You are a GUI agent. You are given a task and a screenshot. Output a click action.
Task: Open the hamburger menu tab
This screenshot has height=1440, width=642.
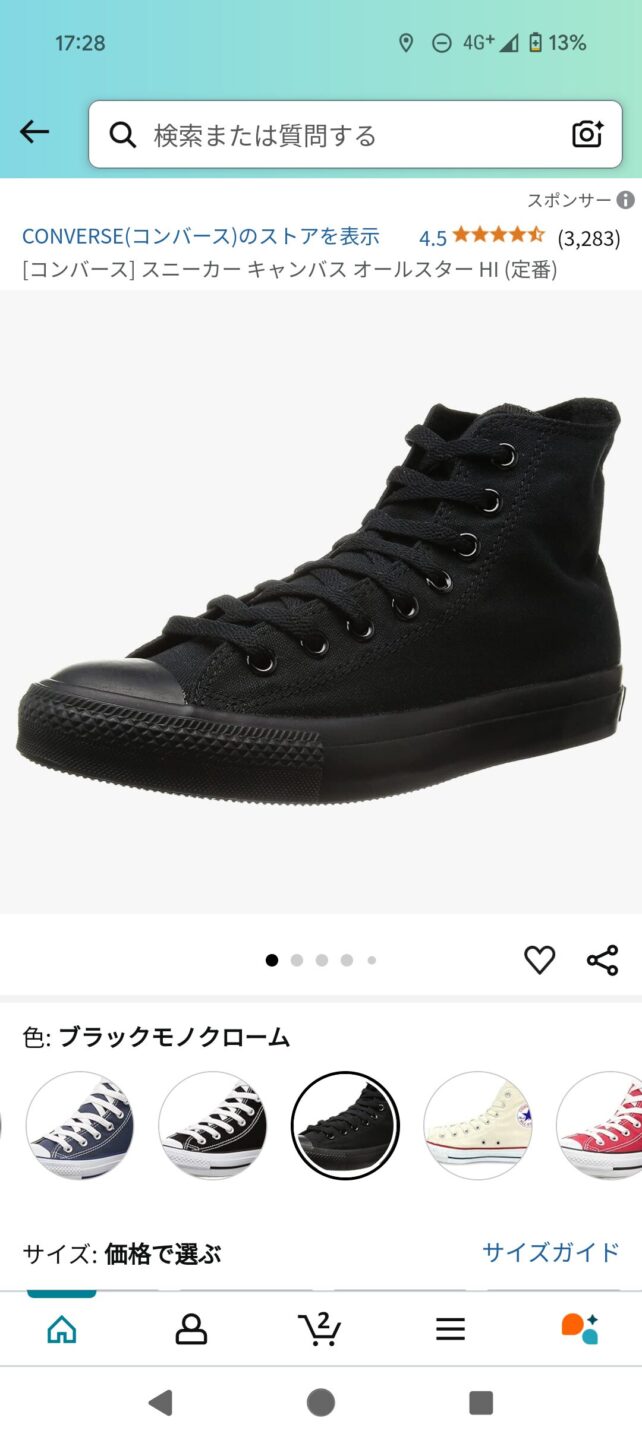[x=450, y=1328]
